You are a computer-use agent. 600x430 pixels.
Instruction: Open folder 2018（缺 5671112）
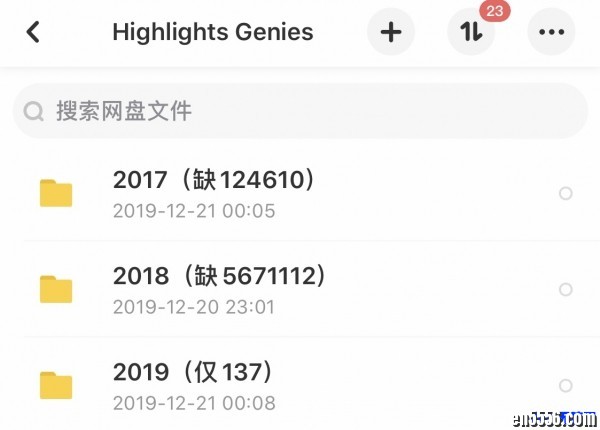220,288
